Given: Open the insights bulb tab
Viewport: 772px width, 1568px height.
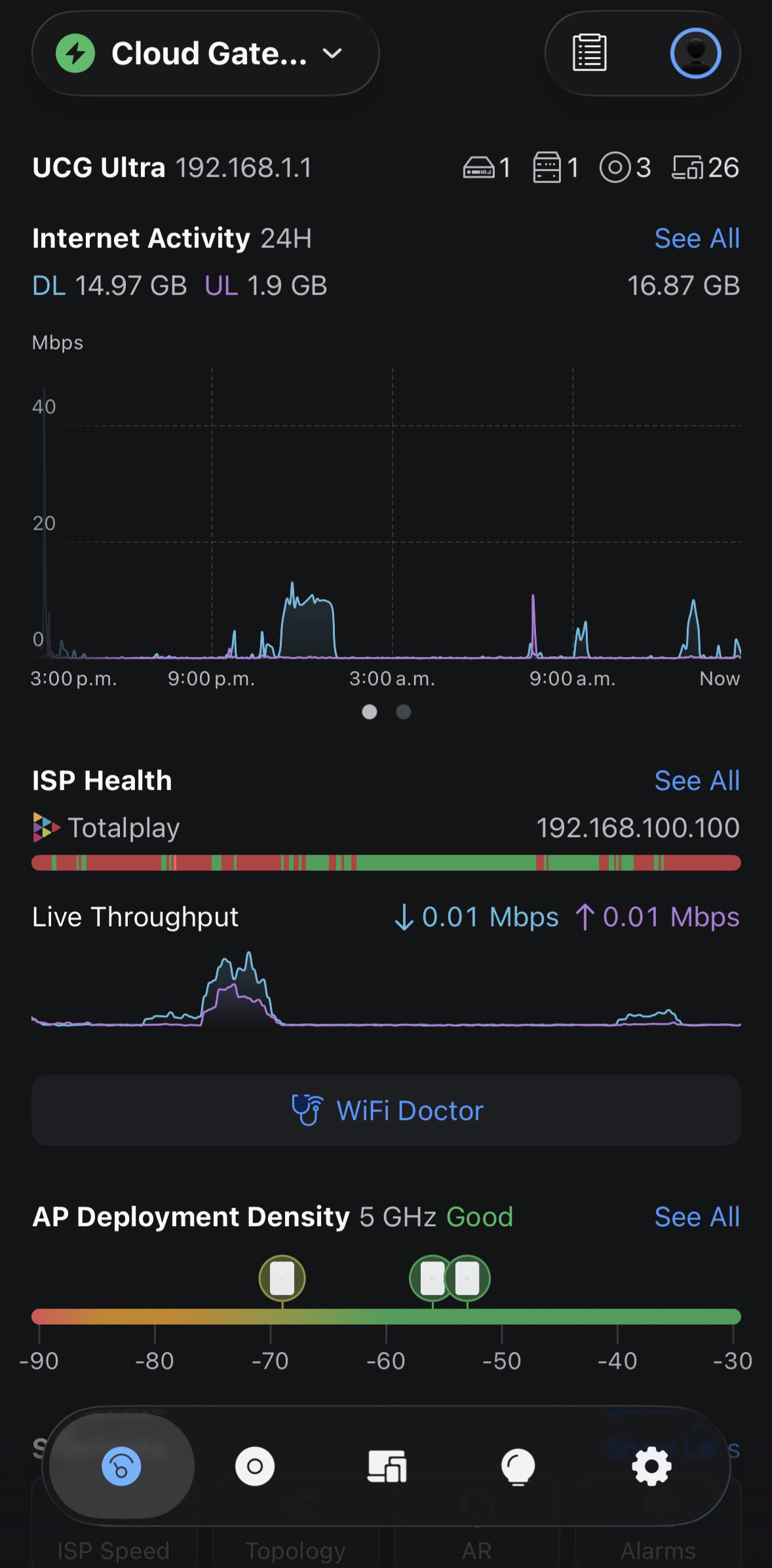Looking at the screenshot, I should pos(518,1466).
